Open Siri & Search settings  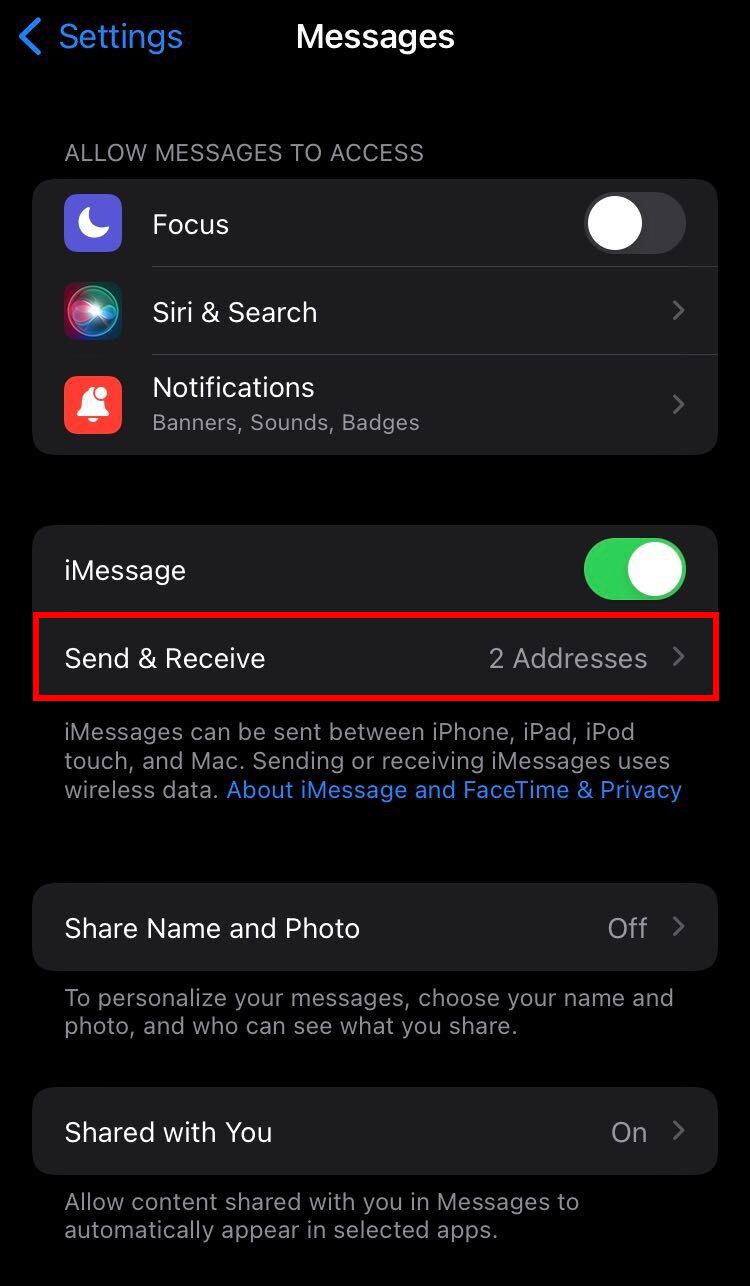pyautogui.click(x=375, y=312)
